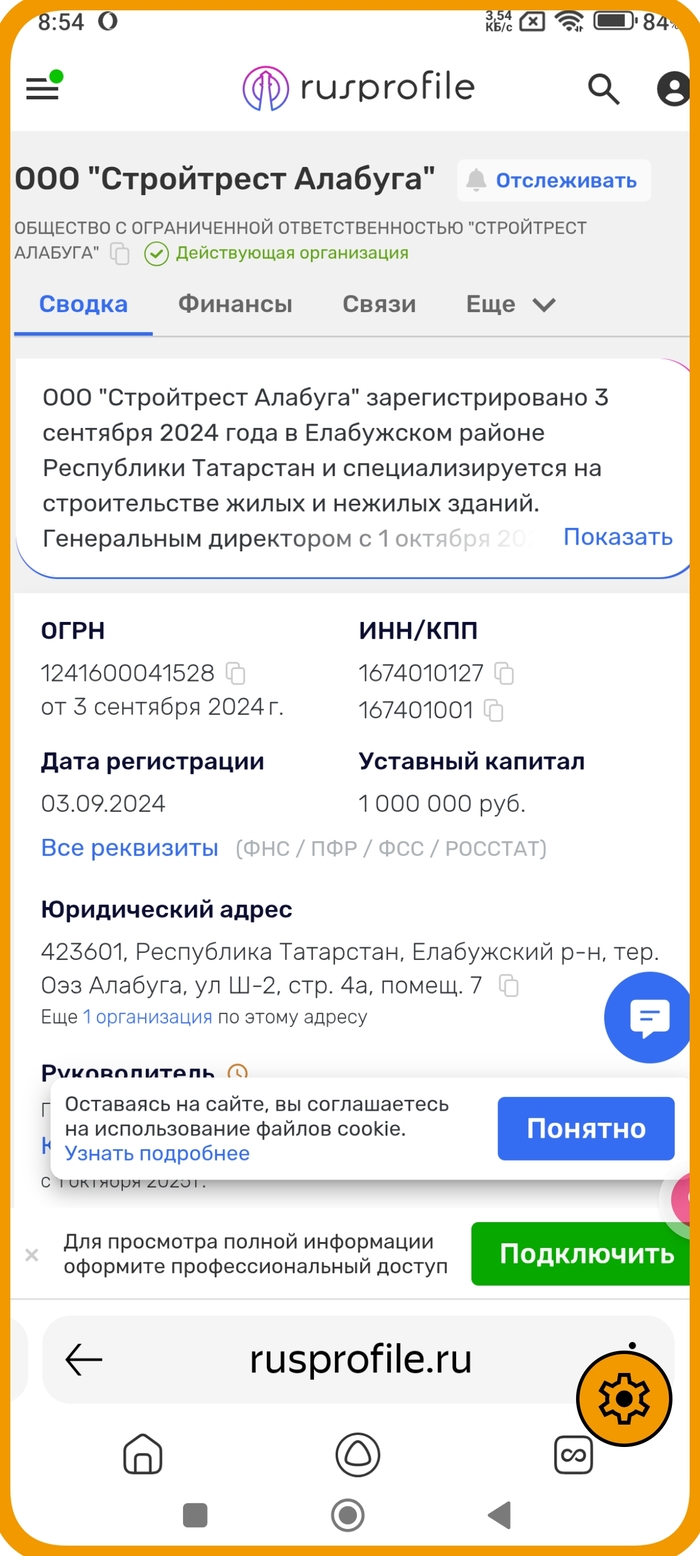This screenshot has width=700, height=1556.
Task: Accept cookies with Понятно
Action: 586,1129
